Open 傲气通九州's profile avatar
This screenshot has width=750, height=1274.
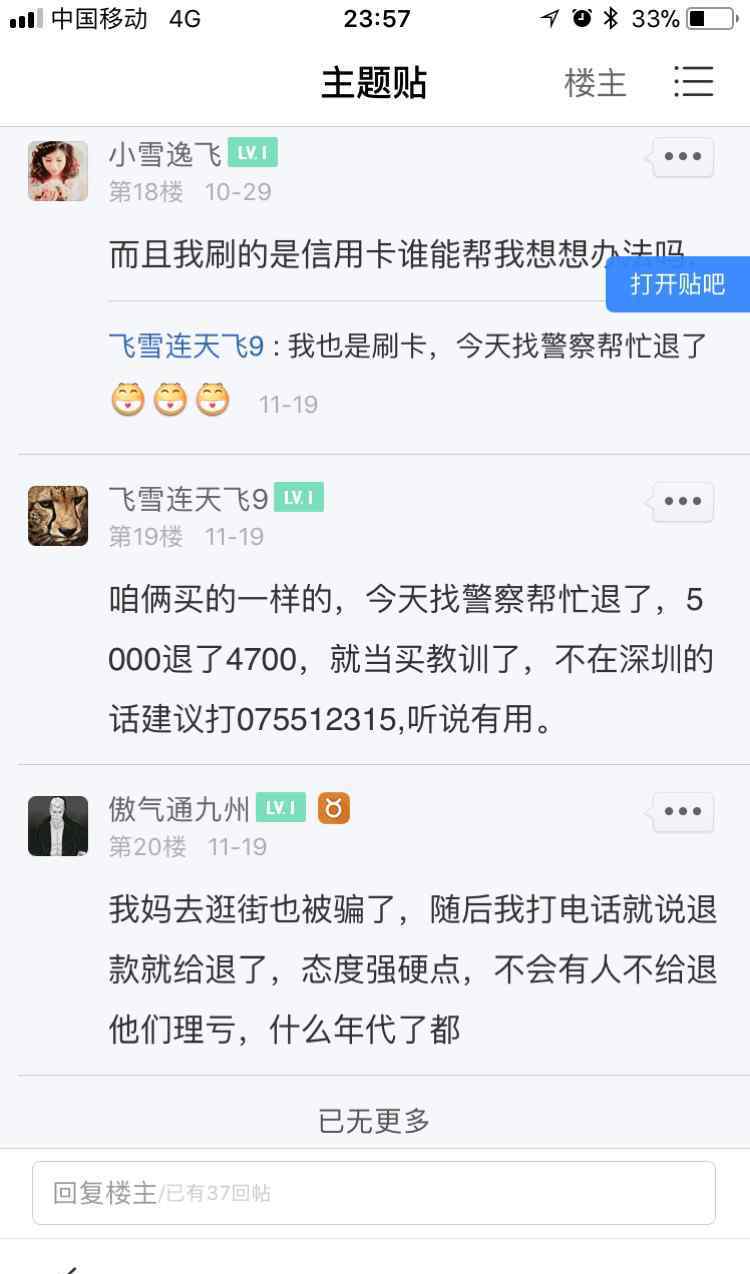pos(58,826)
